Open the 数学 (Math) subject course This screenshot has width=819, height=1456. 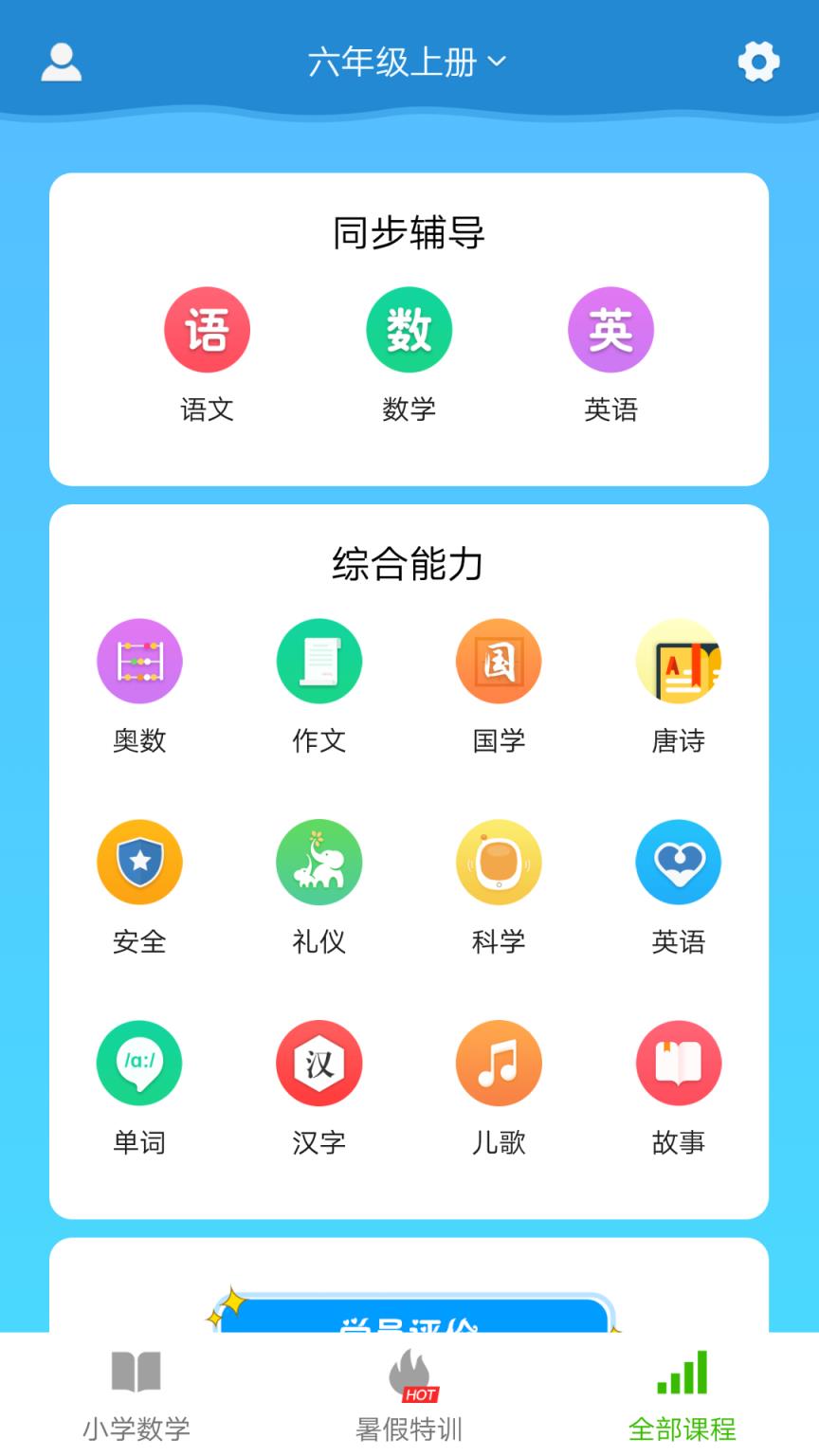click(408, 329)
